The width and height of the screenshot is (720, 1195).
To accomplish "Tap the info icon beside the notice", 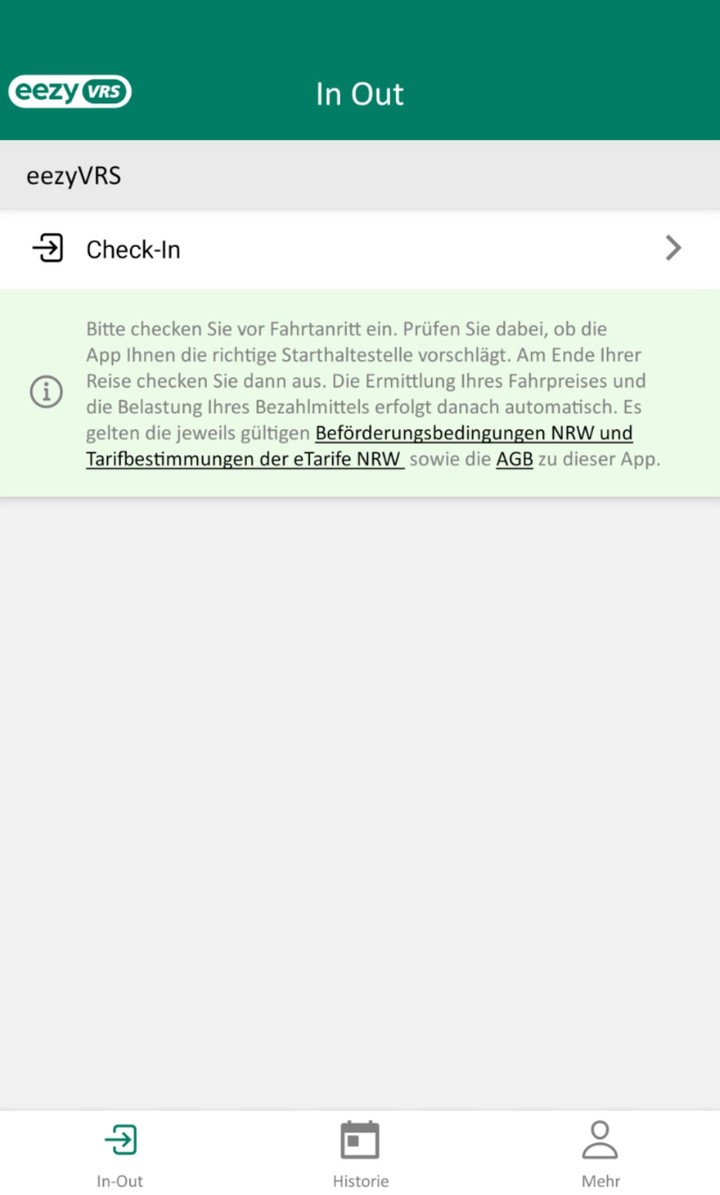I will pyautogui.click(x=45, y=393).
